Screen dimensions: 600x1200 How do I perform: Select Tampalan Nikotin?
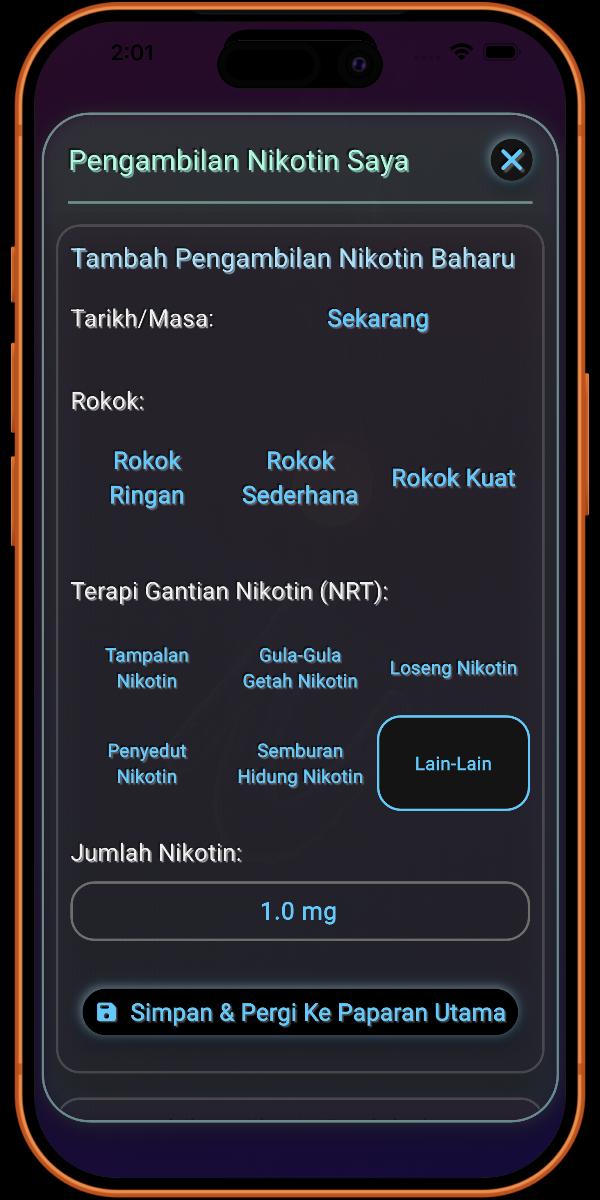147,668
